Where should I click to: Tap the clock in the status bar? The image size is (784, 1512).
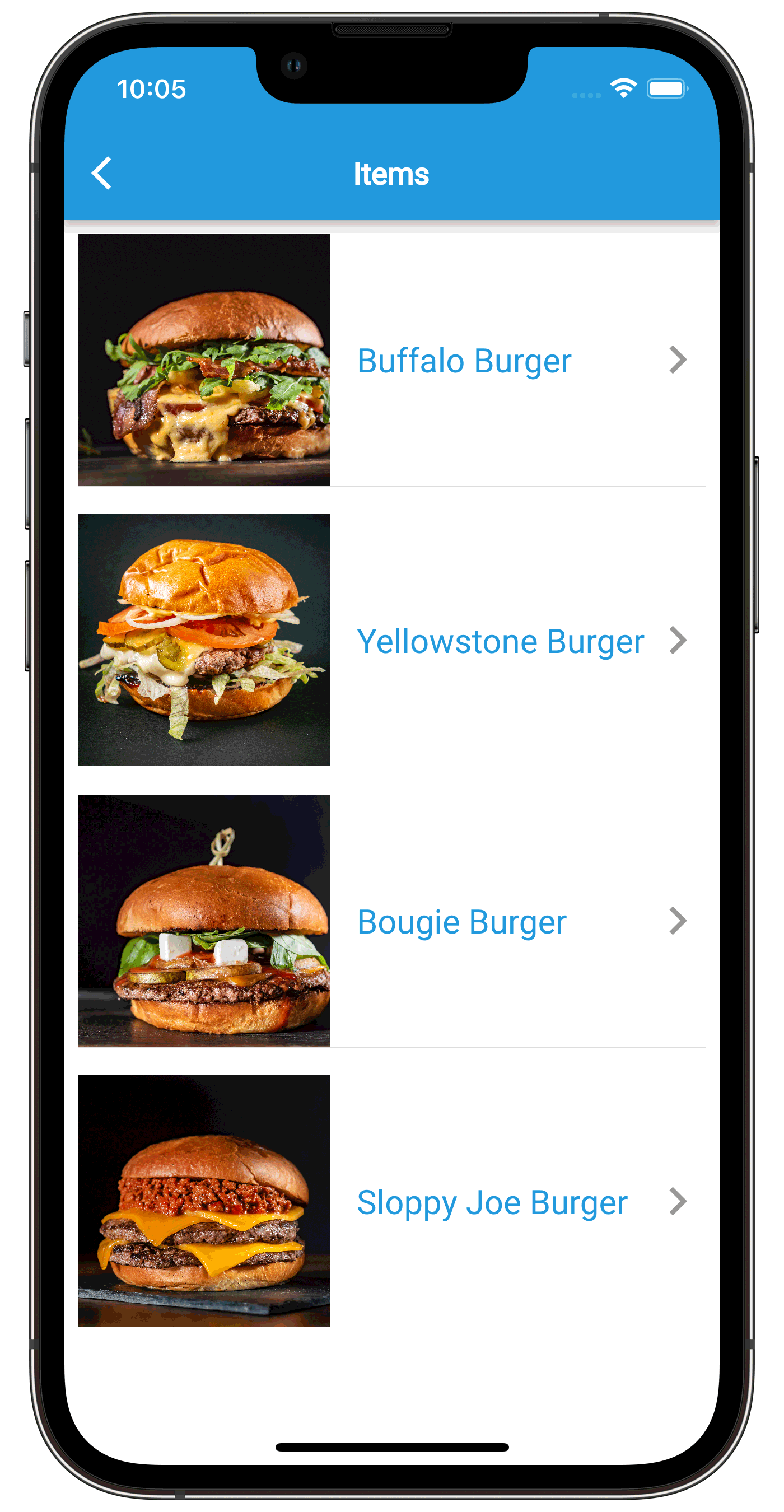(x=152, y=89)
